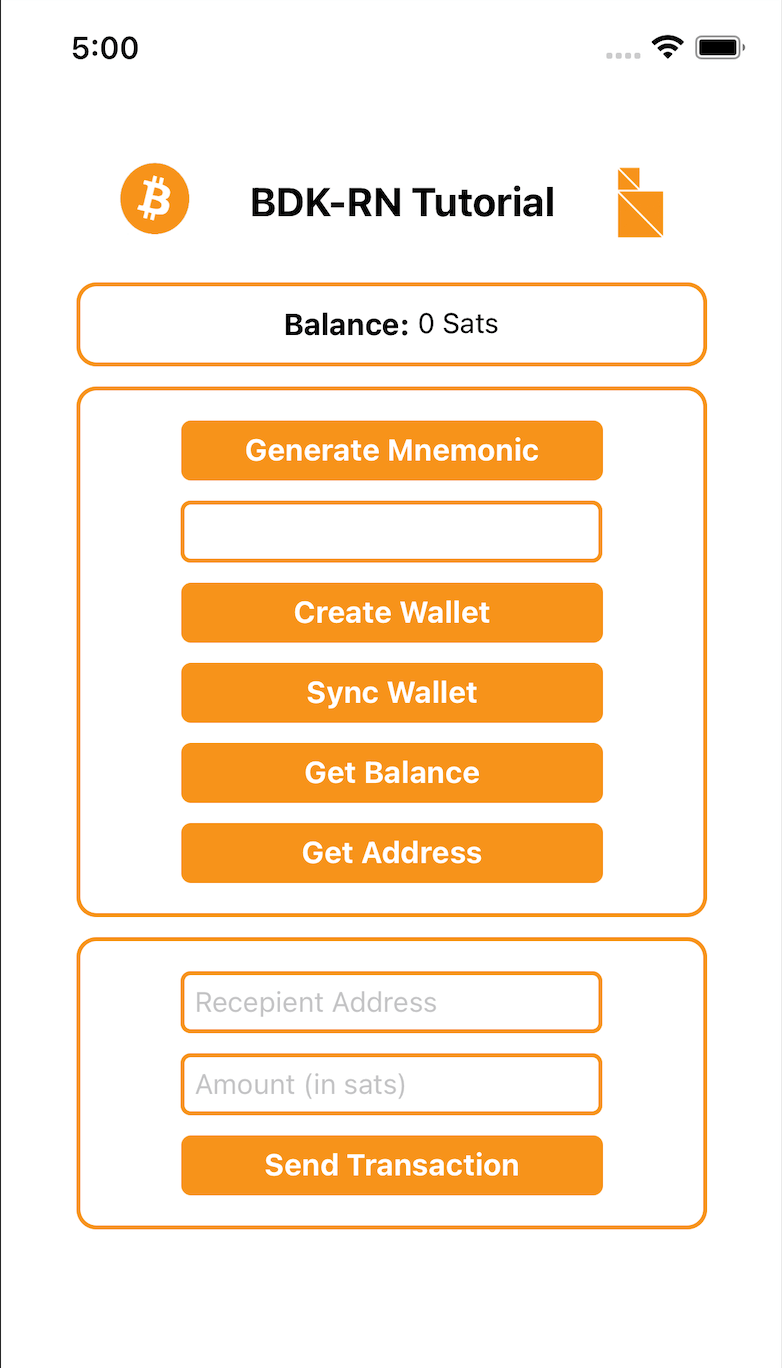Tap the Generate Mnemonic button
Viewport: 782px width, 1368px height.
391,450
